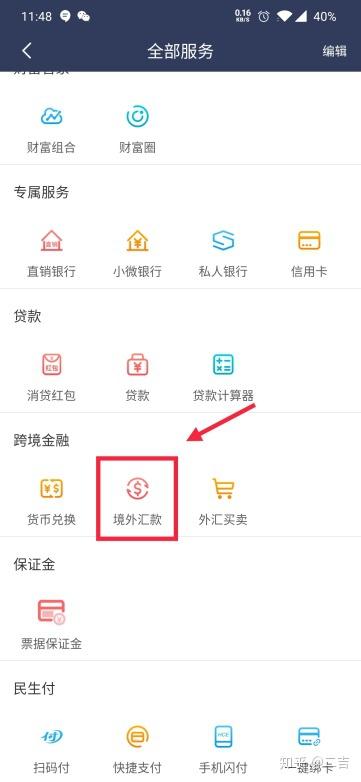Open 外汇买卖
361x782 pixels.
(x=223, y=501)
